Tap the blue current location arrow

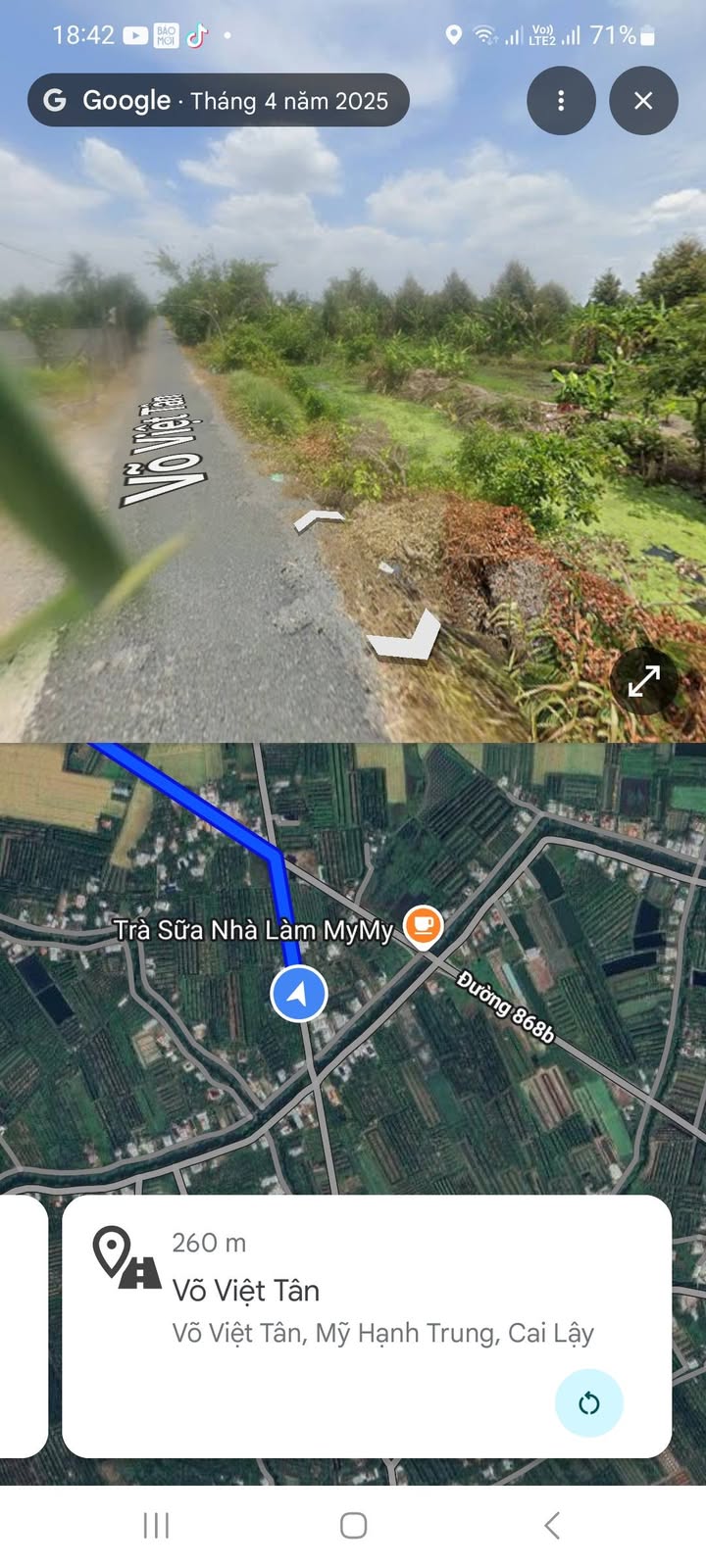[x=298, y=994]
